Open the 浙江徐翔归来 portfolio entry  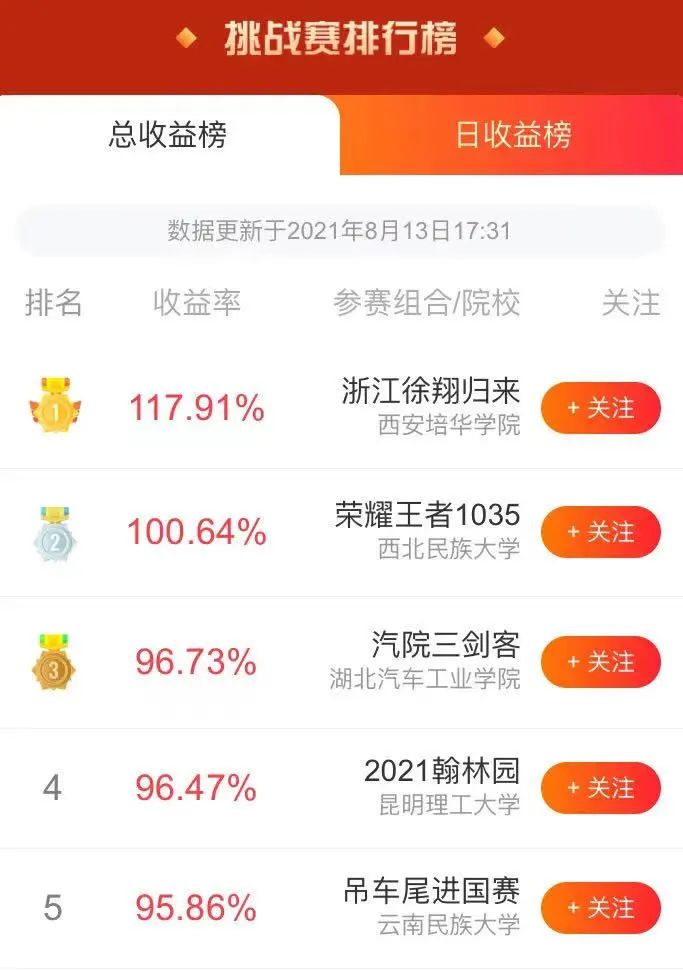(x=430, y=392)
